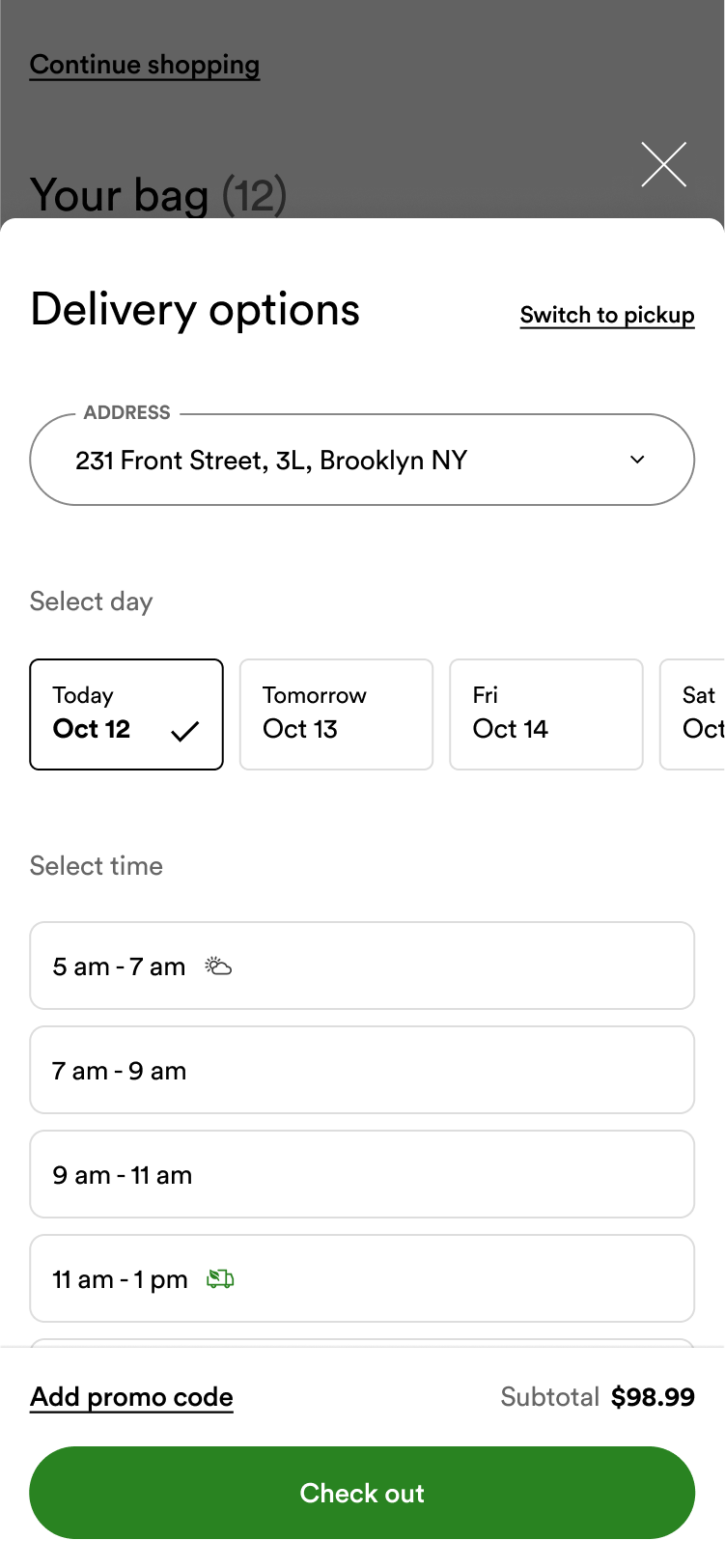Select the 7 am - 9 am delivery window
725x1568 pixels.
click(362, 1071)
